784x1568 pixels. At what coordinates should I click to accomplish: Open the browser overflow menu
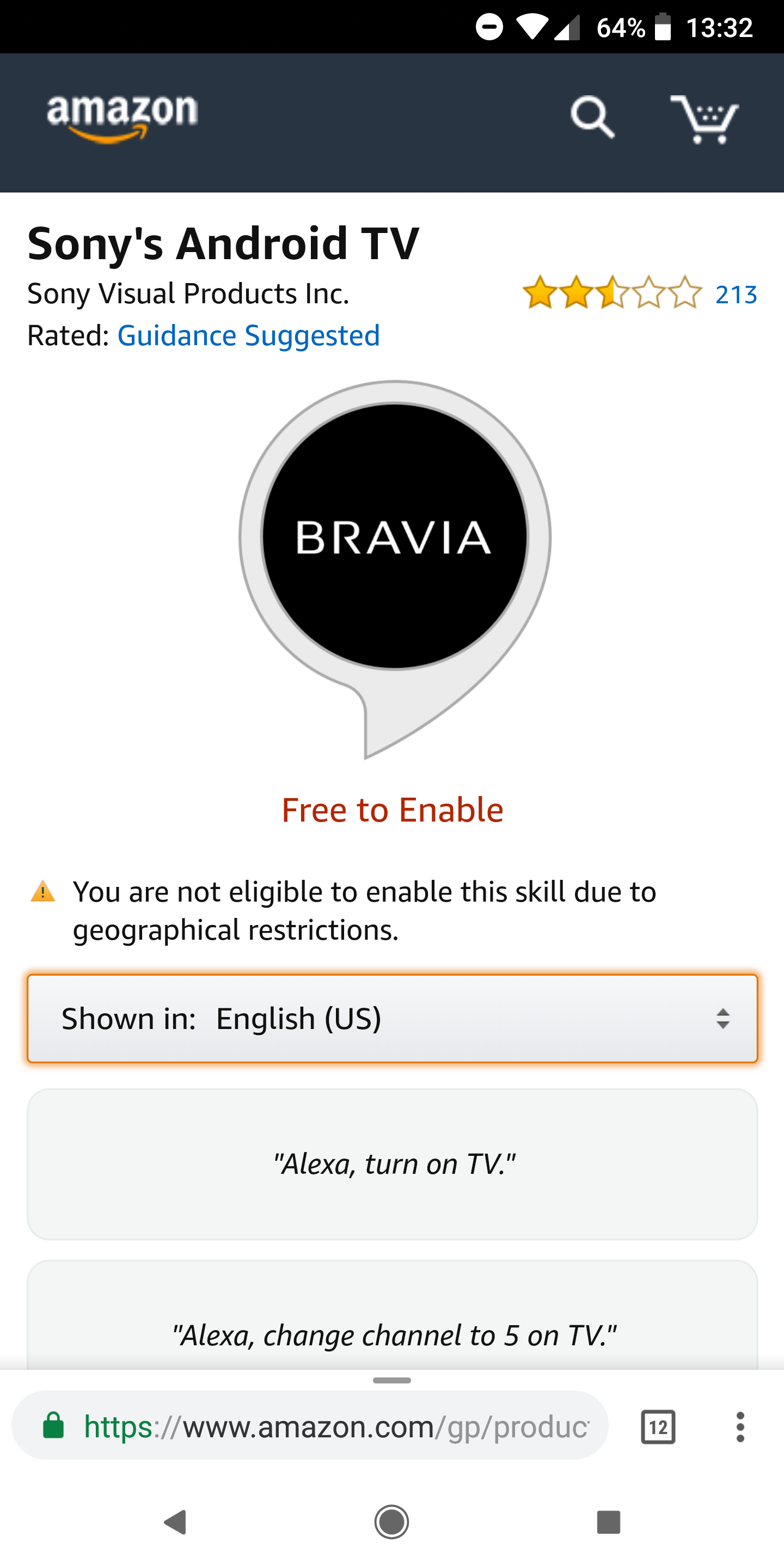[739, 1427]
